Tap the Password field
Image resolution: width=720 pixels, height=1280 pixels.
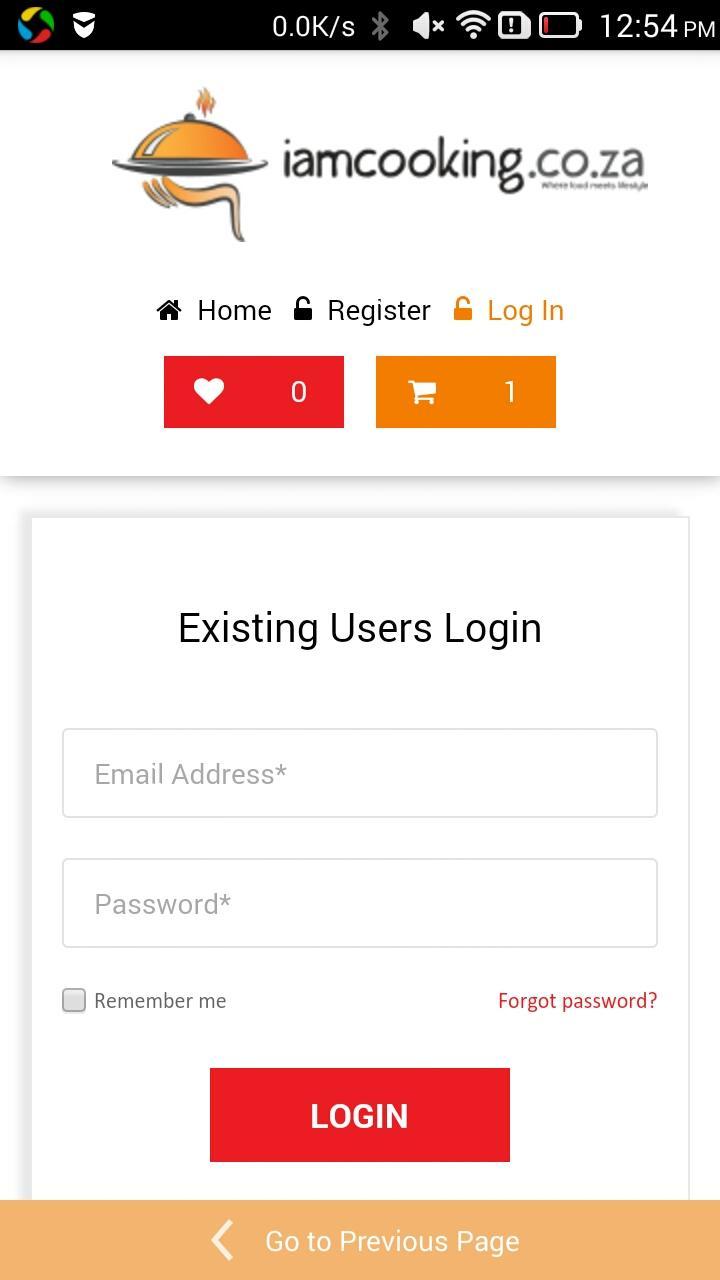[360, 903]
